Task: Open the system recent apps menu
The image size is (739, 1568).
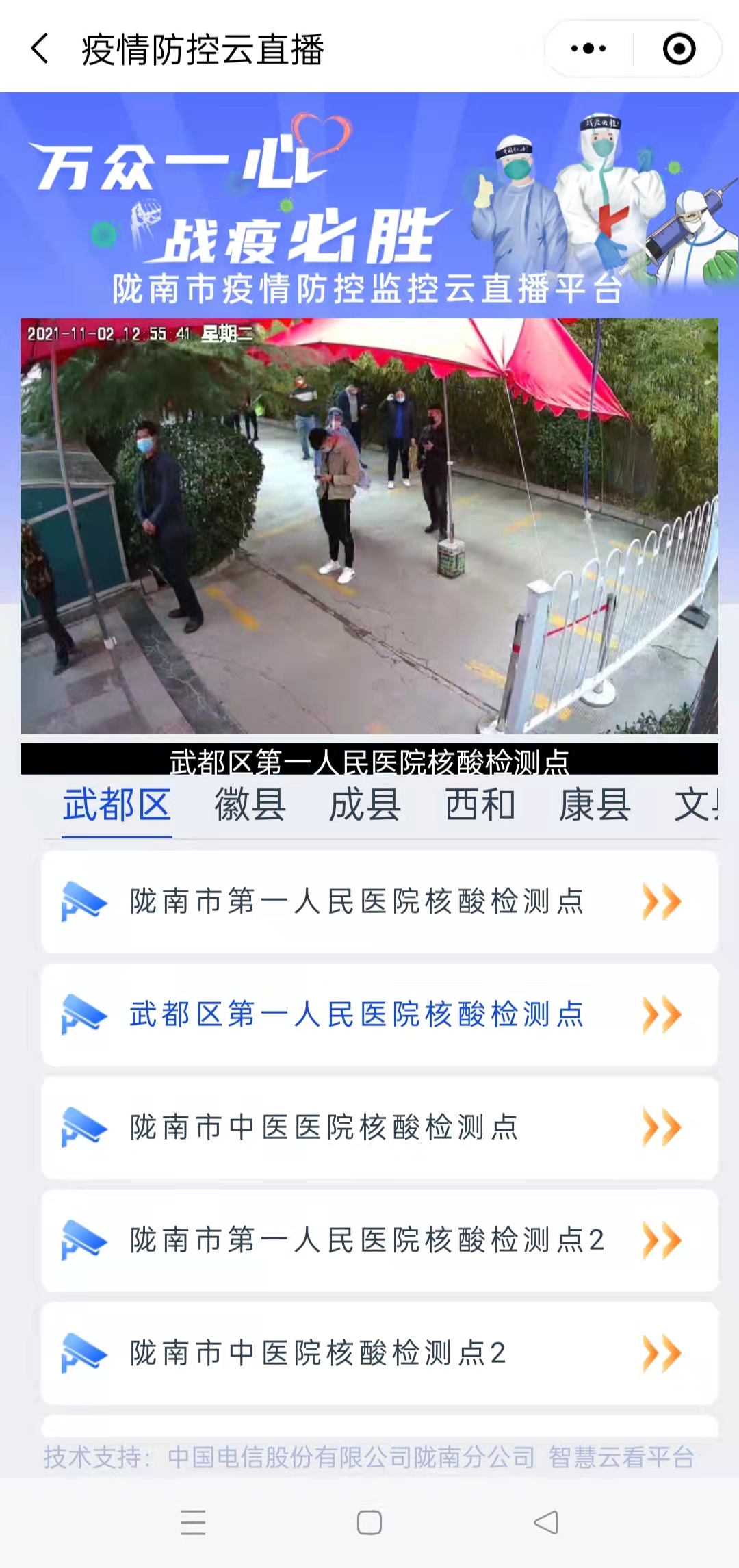Action: (193, 1523)
